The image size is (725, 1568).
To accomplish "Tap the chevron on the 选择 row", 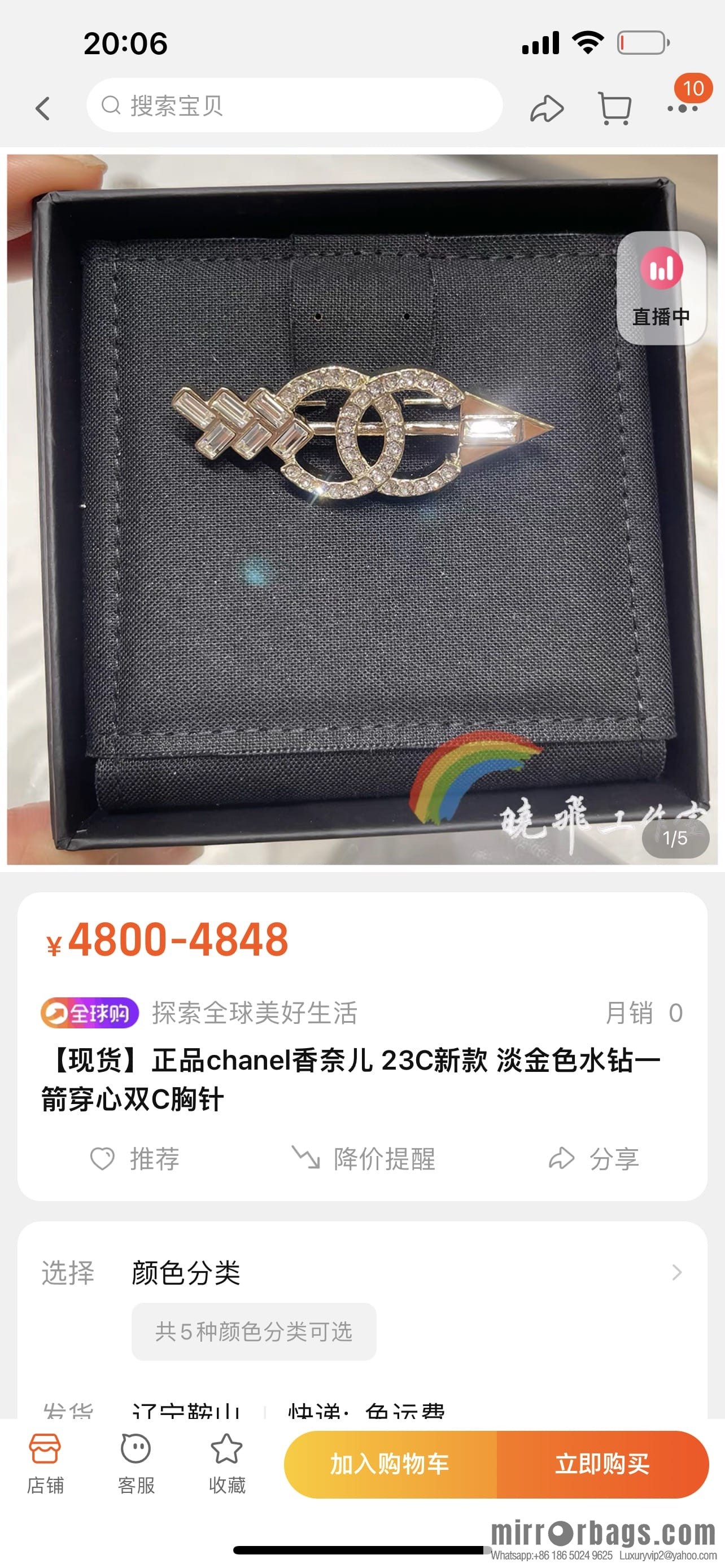I will (x=678, y=1274).
